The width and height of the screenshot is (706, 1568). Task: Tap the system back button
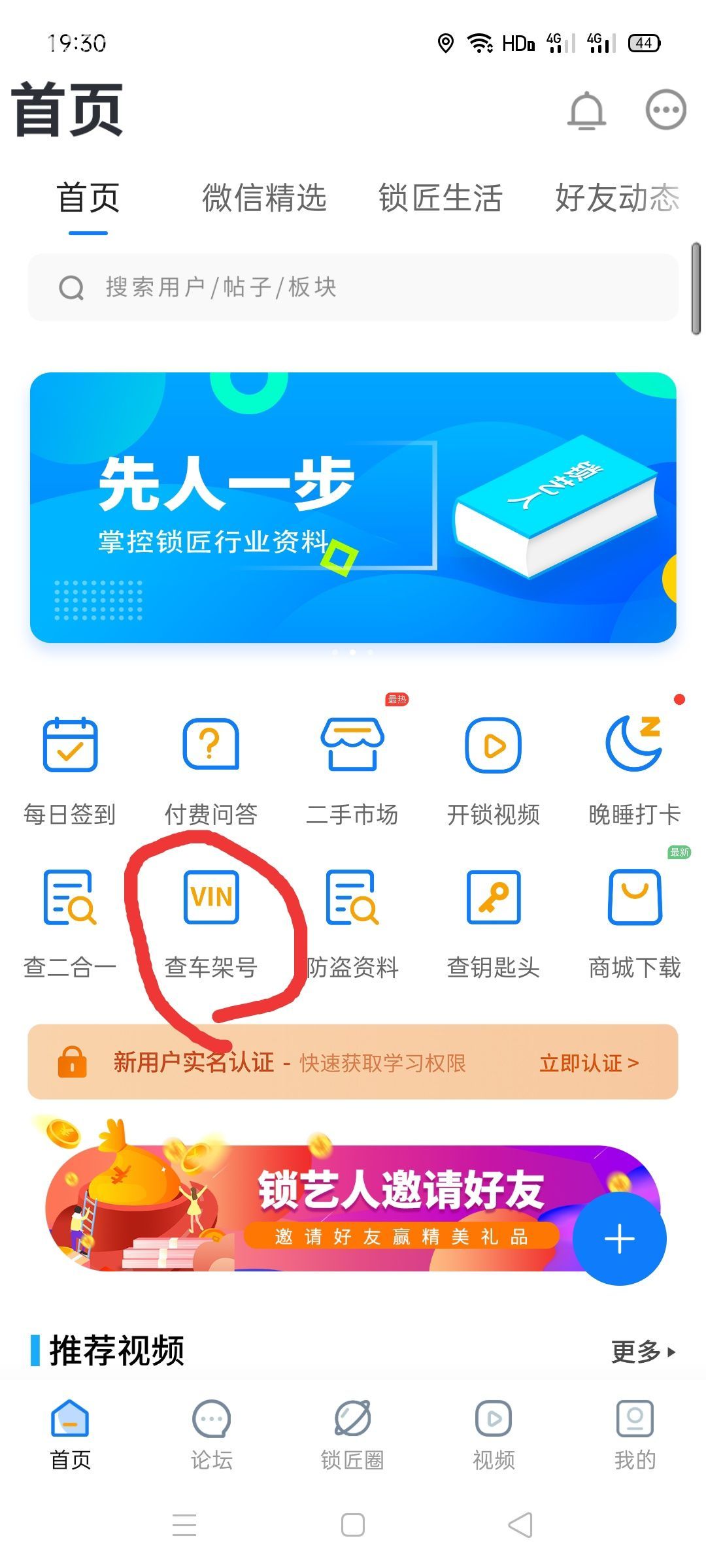click(x=520, y=1526)
